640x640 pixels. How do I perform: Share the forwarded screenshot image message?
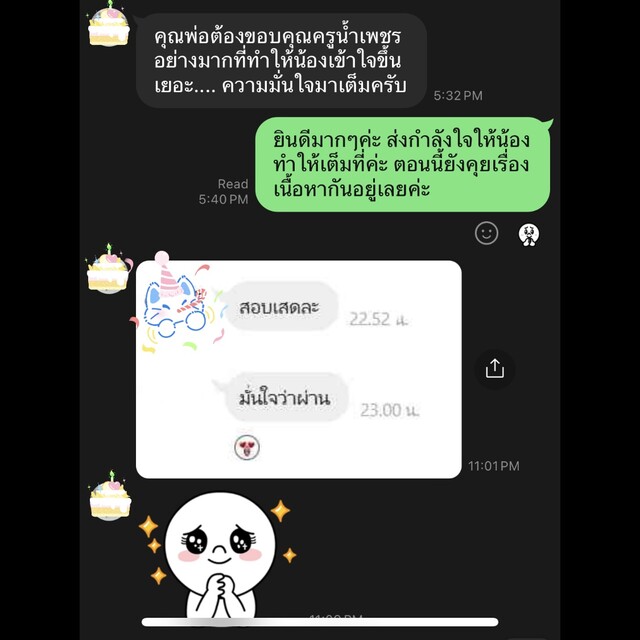pos(494,368)
